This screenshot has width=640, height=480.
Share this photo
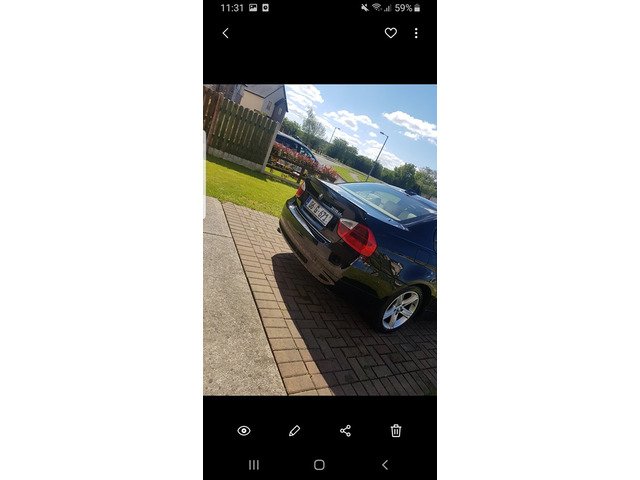[345, 431]
